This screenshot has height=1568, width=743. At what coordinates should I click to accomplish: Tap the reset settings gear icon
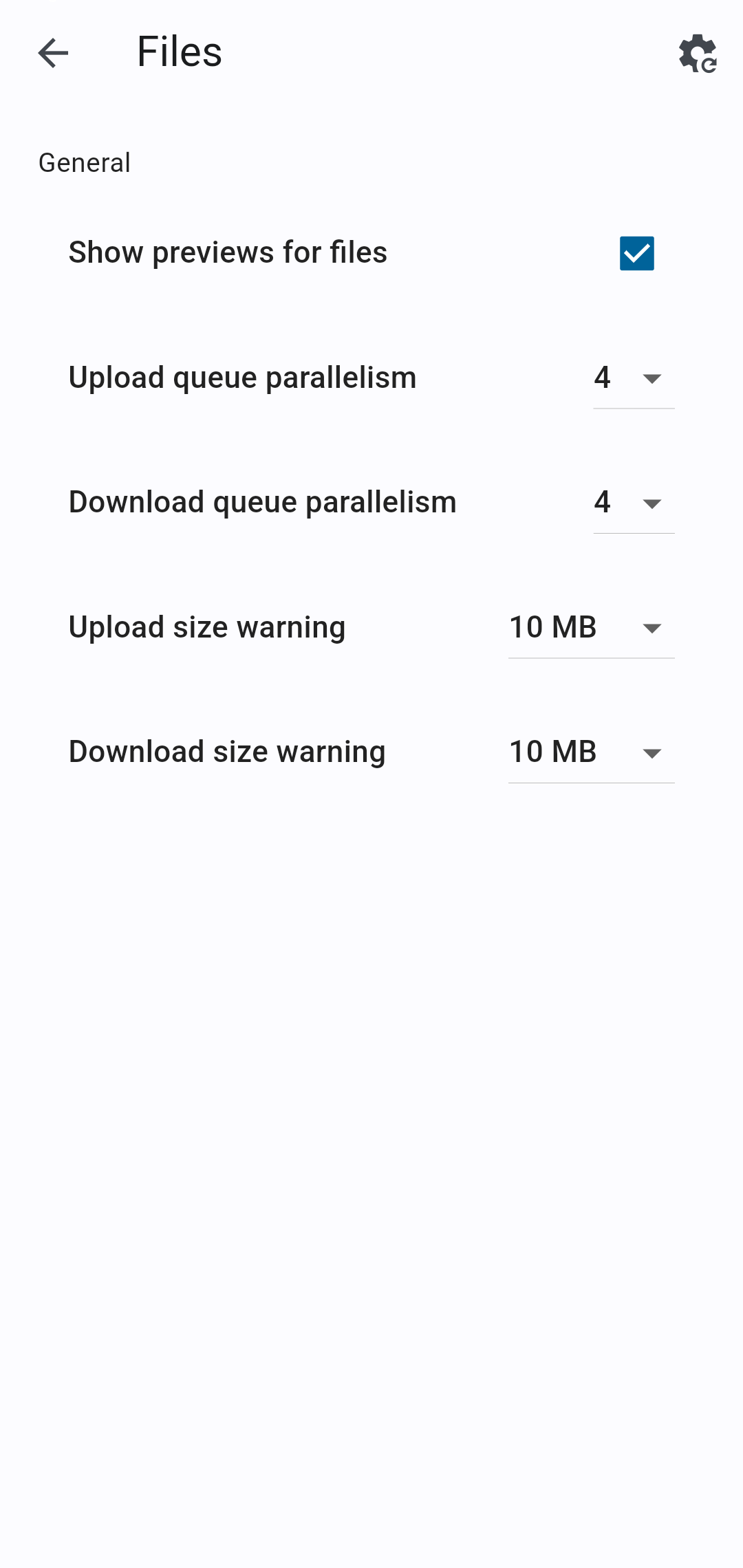[x=698, y=54]
